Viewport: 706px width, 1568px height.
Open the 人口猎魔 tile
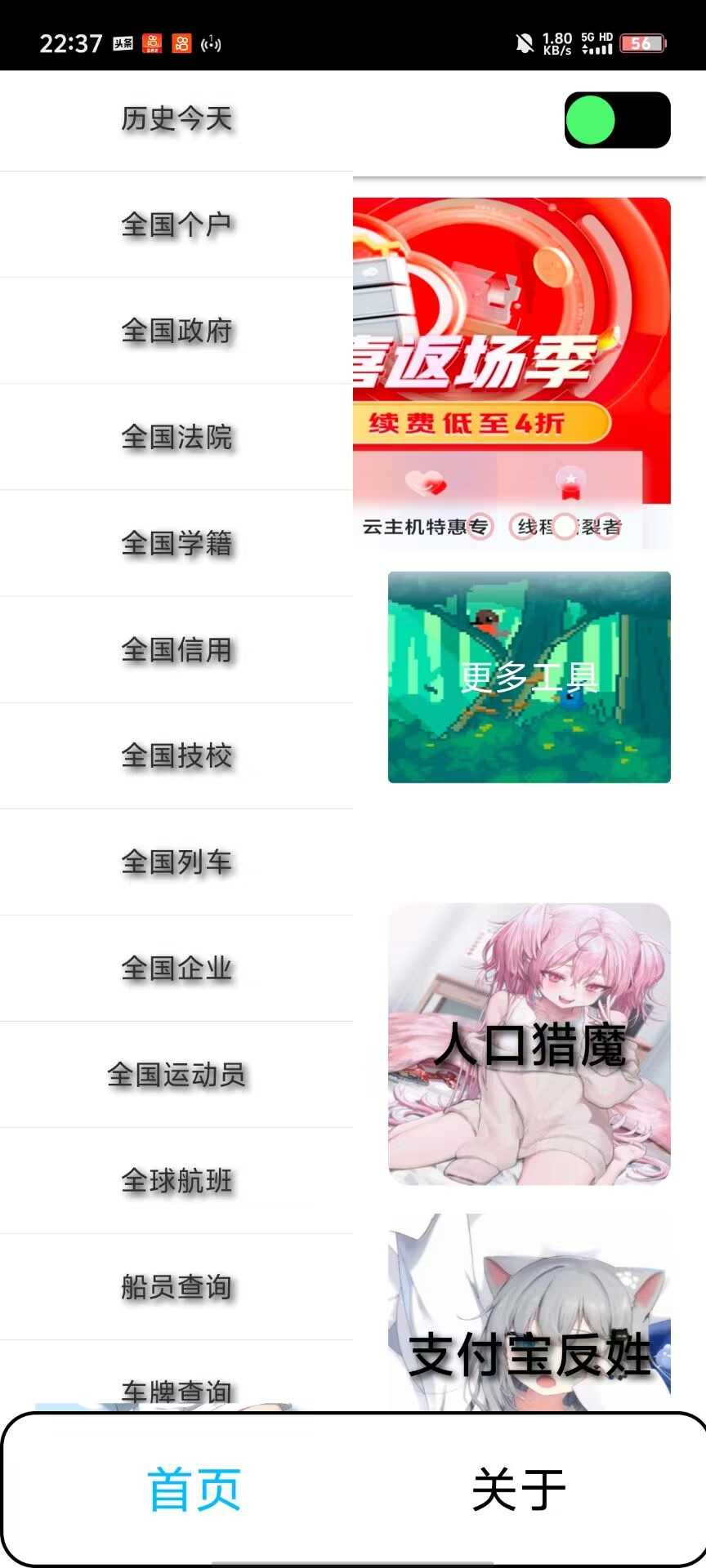529,1044
